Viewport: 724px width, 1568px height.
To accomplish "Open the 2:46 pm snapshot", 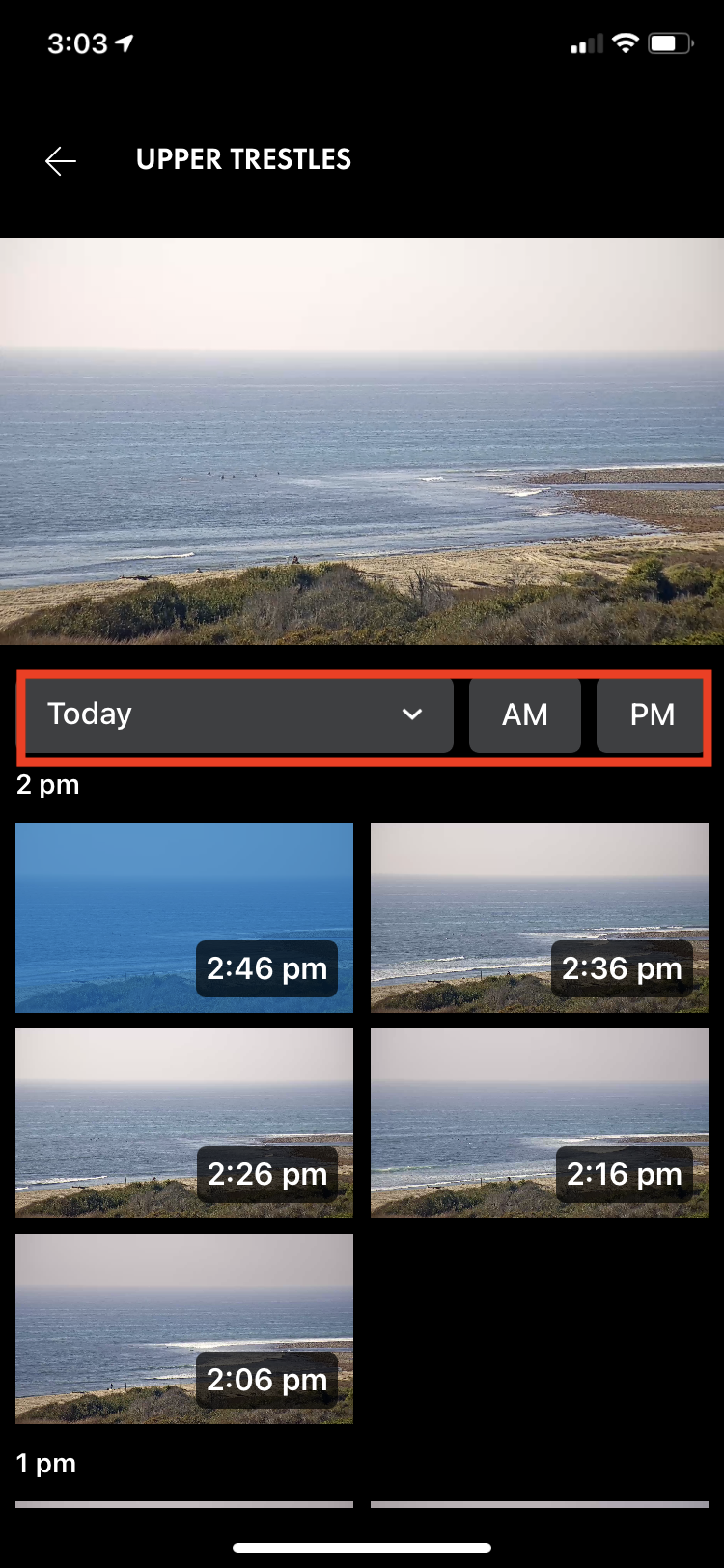I will [184, 917].
